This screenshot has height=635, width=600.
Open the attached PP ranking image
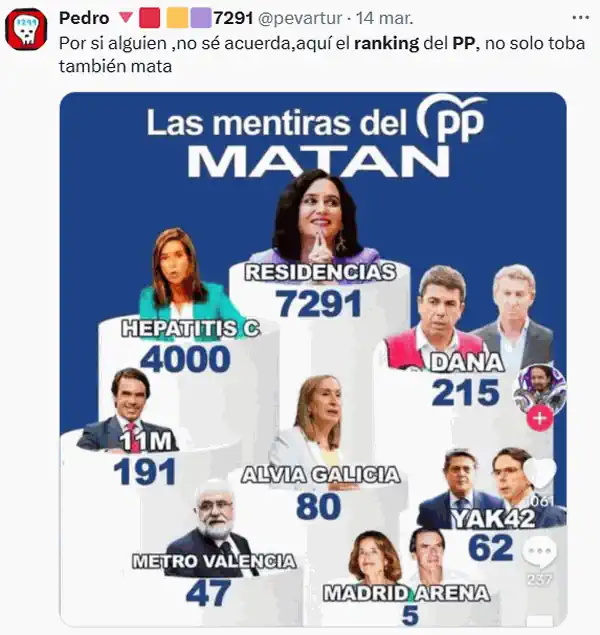(312, 360)
